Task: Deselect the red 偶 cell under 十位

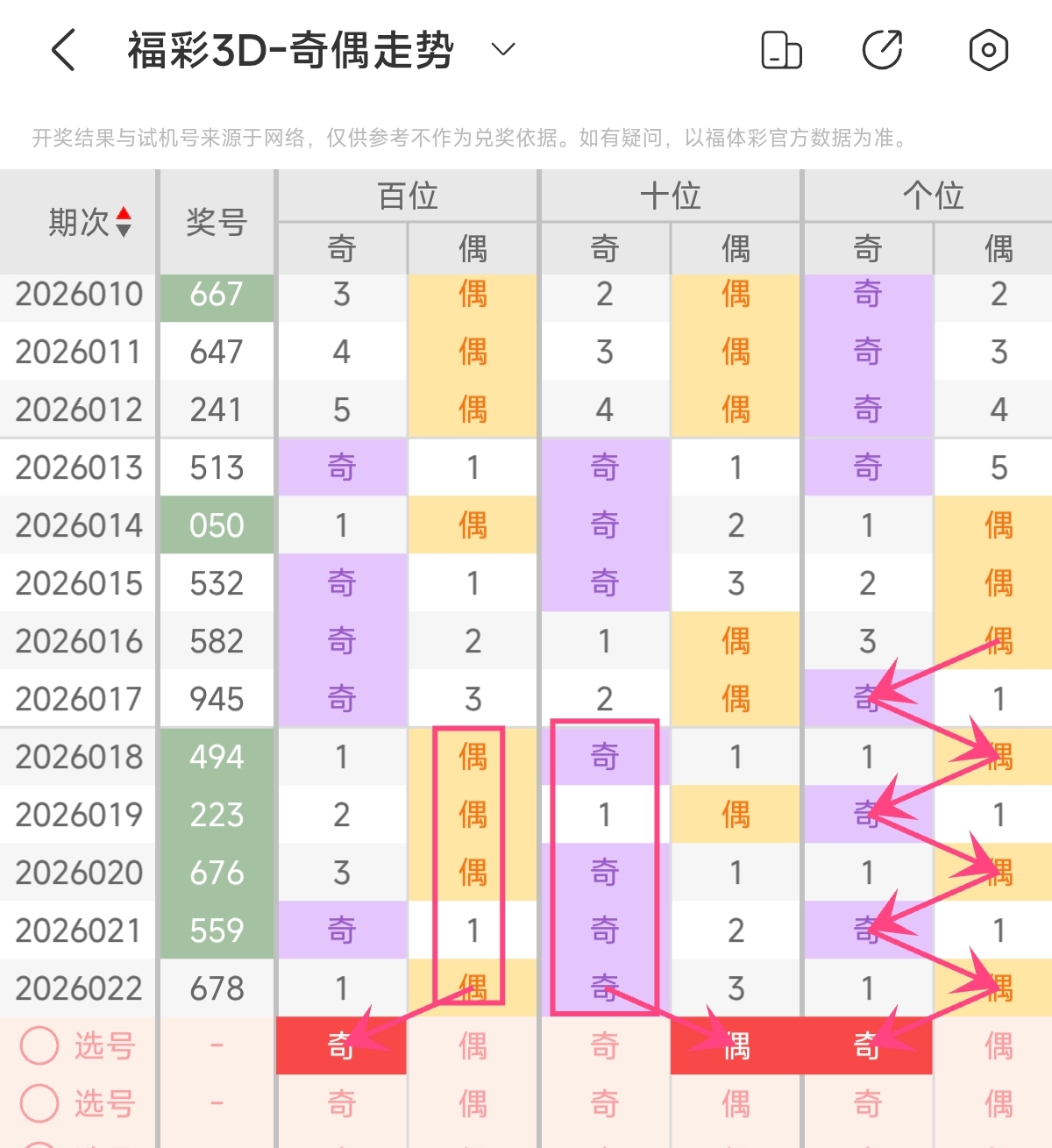Action: (736, 1046)
